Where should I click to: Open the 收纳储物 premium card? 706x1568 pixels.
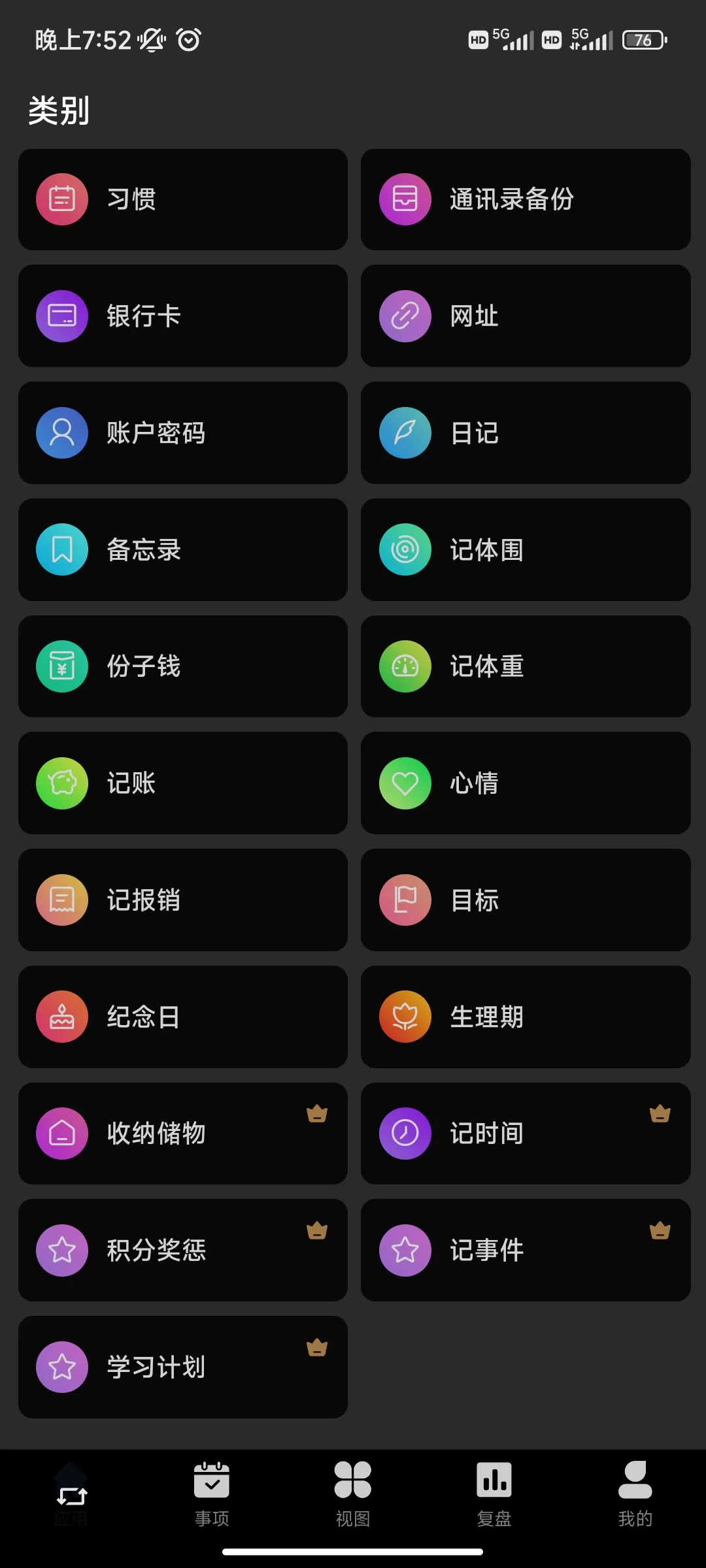pyautogui.click(x=183, y=1134)
